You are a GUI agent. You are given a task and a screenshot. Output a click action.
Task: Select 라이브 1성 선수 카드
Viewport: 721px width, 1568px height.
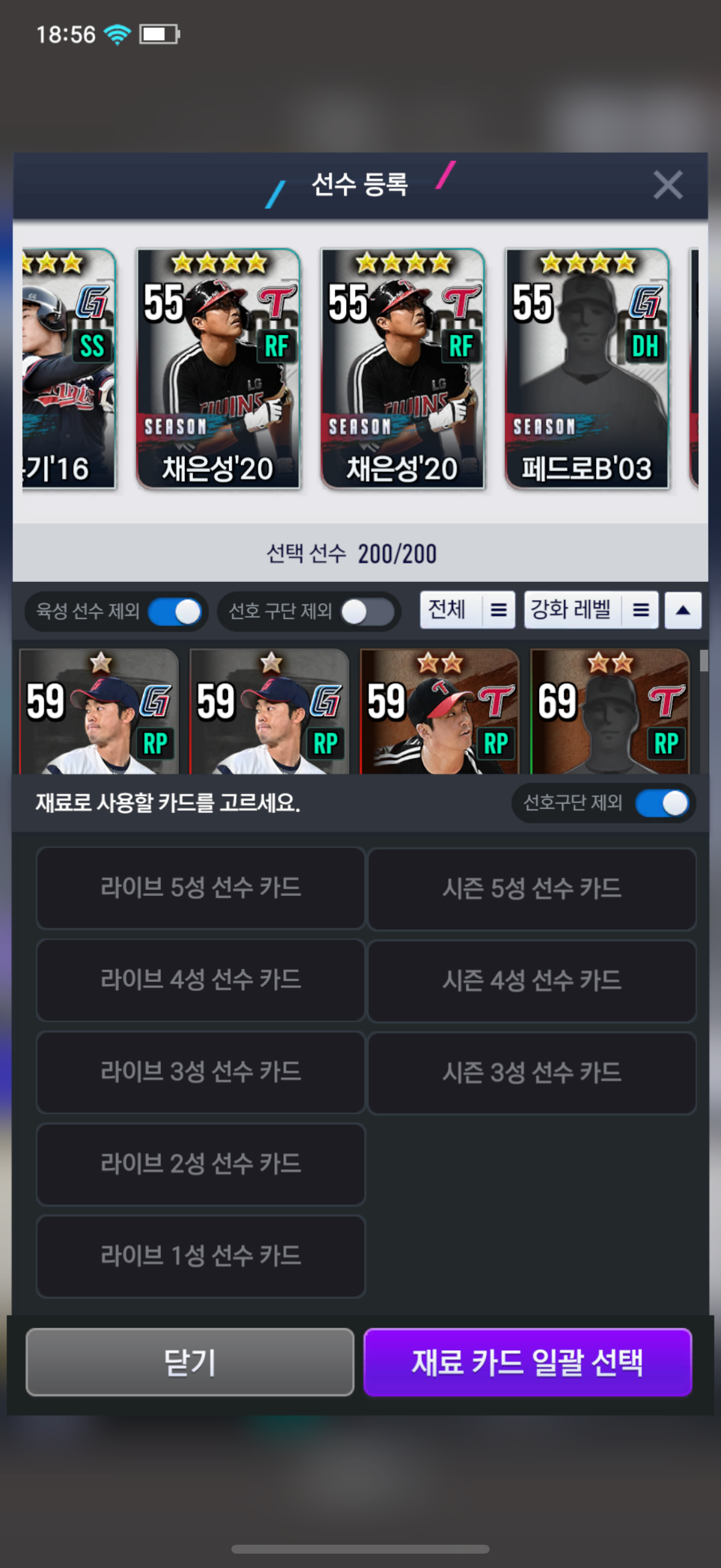[x=201, y=1256]
